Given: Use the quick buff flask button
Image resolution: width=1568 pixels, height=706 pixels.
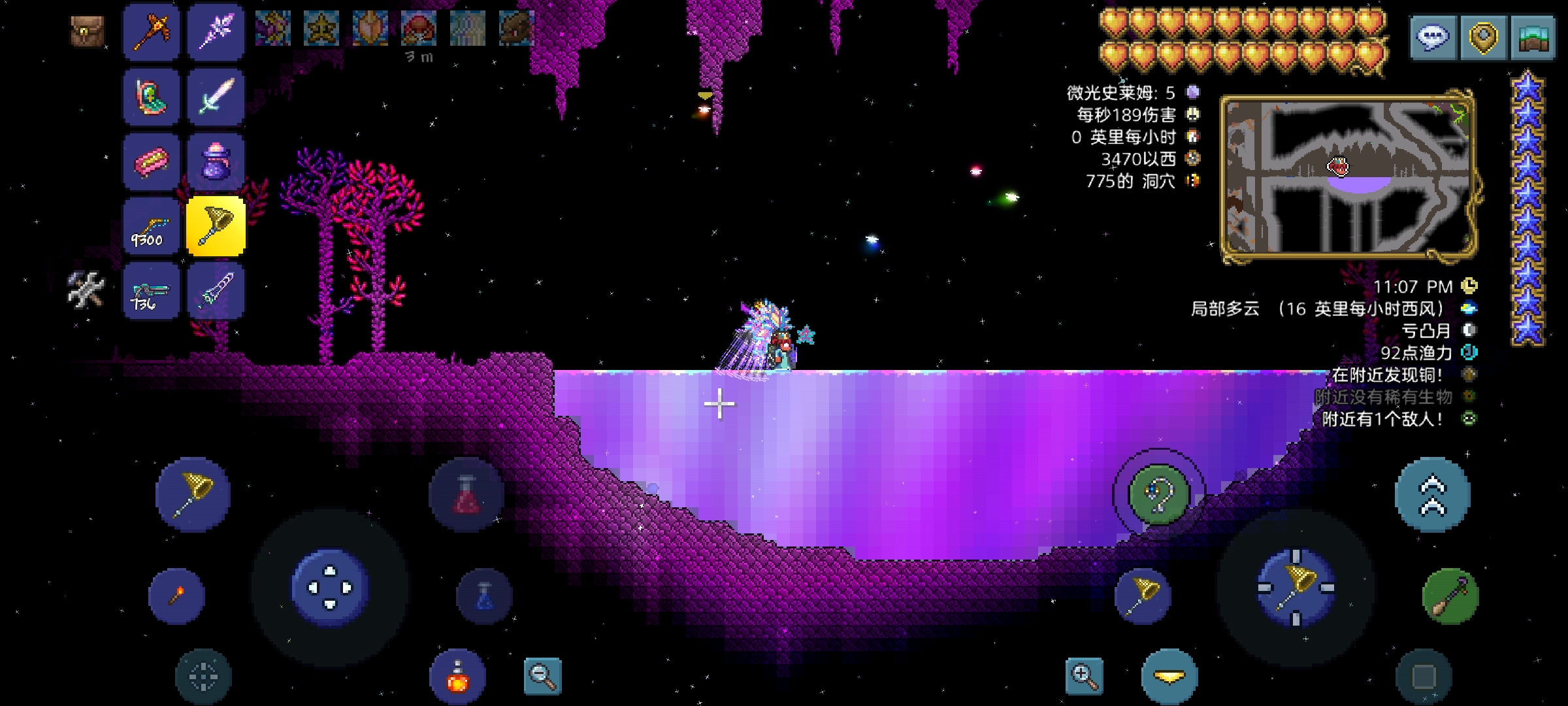Looking at the screenshot, I should pos(457,677).
